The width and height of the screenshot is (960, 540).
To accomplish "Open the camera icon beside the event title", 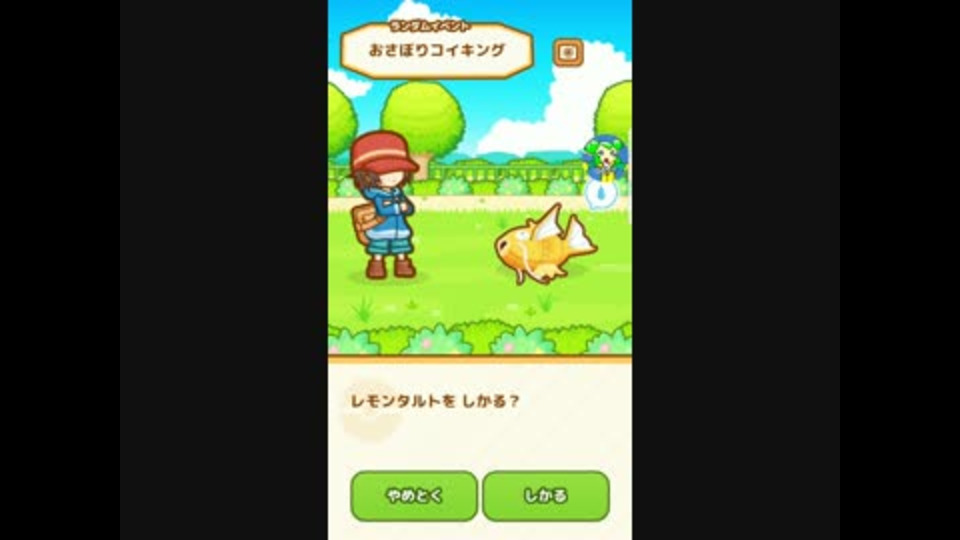I will (567, 52).
